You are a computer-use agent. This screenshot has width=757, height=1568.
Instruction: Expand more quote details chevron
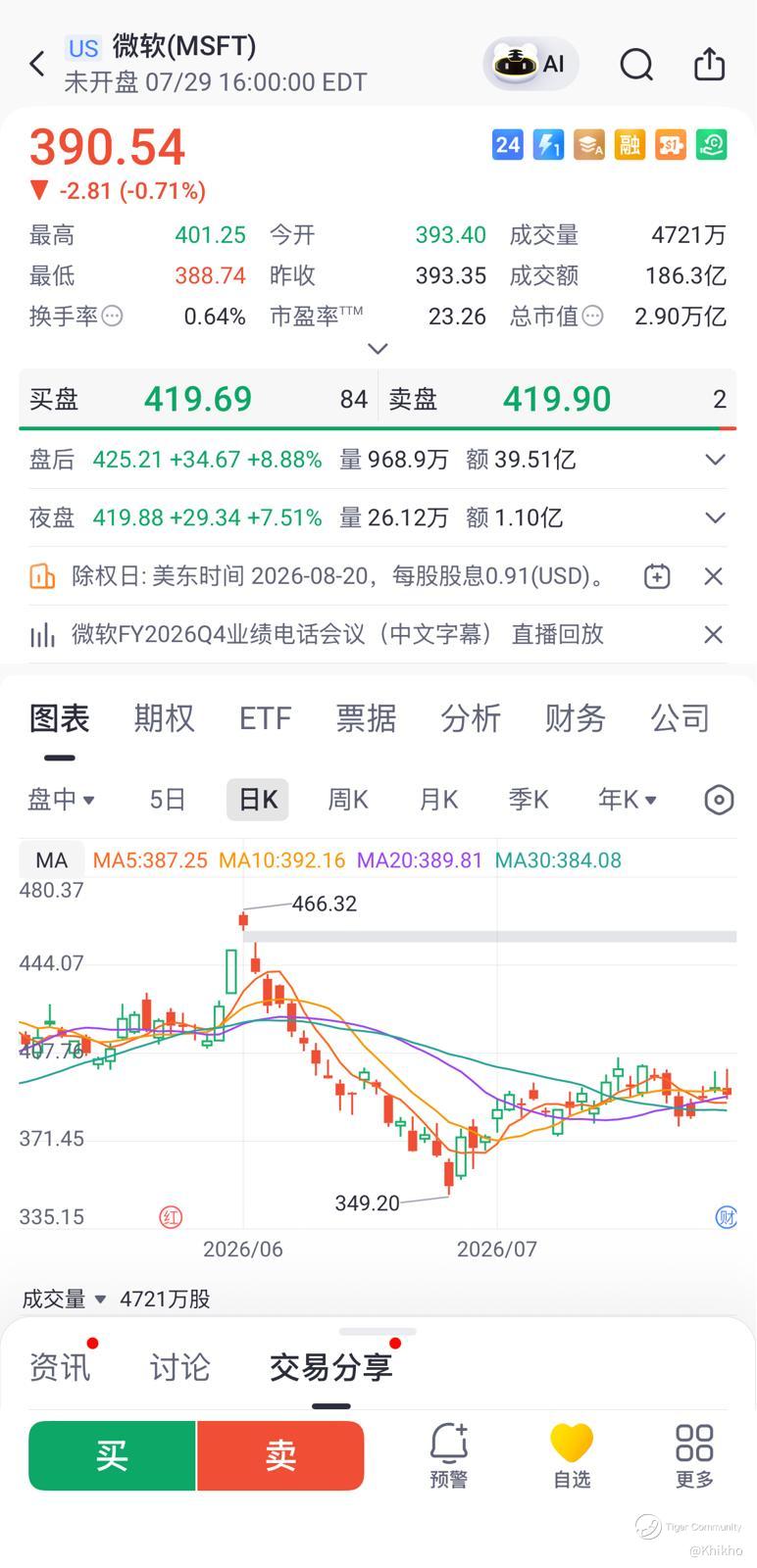(378, 348)
